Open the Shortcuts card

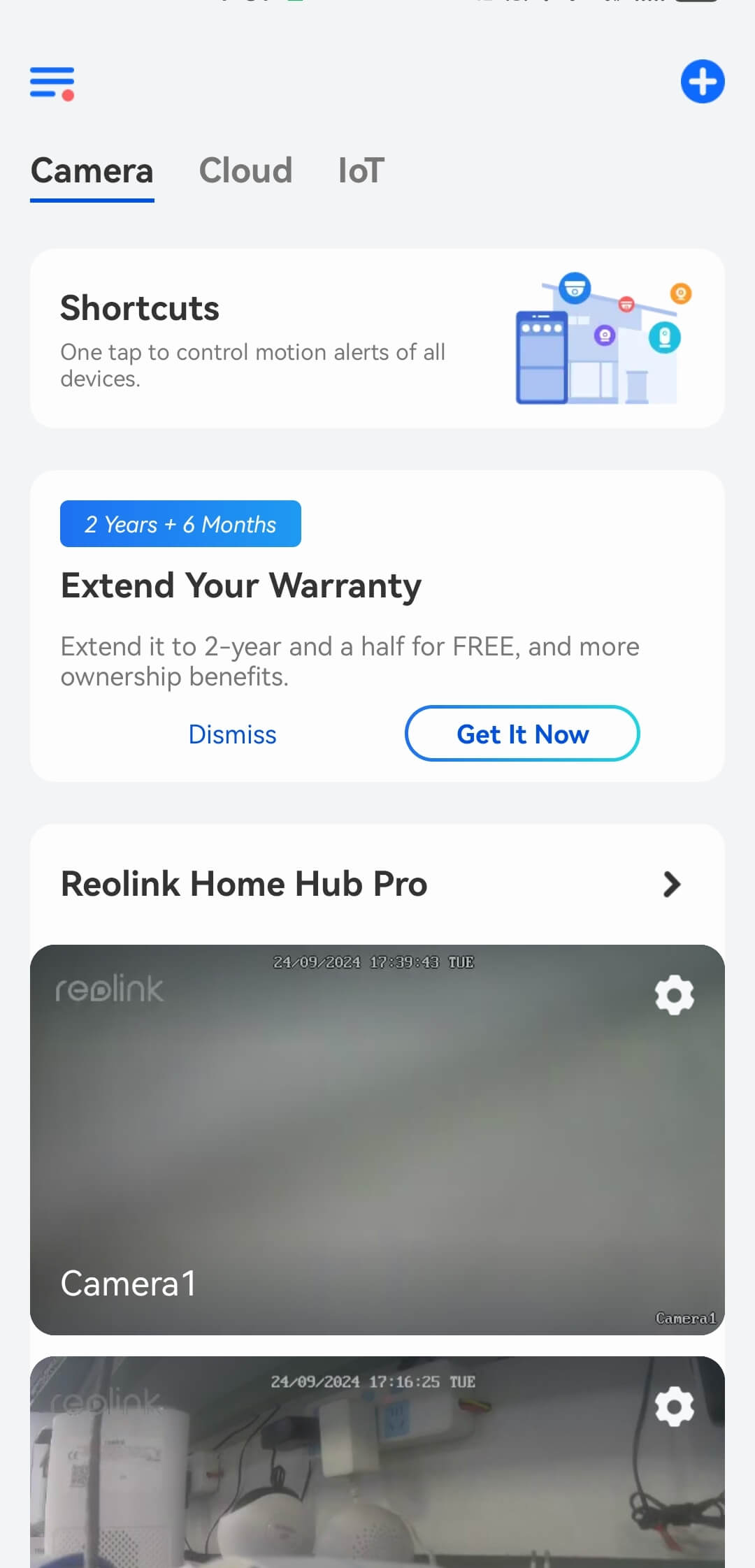pyautogui.click(x=377, y=338)
